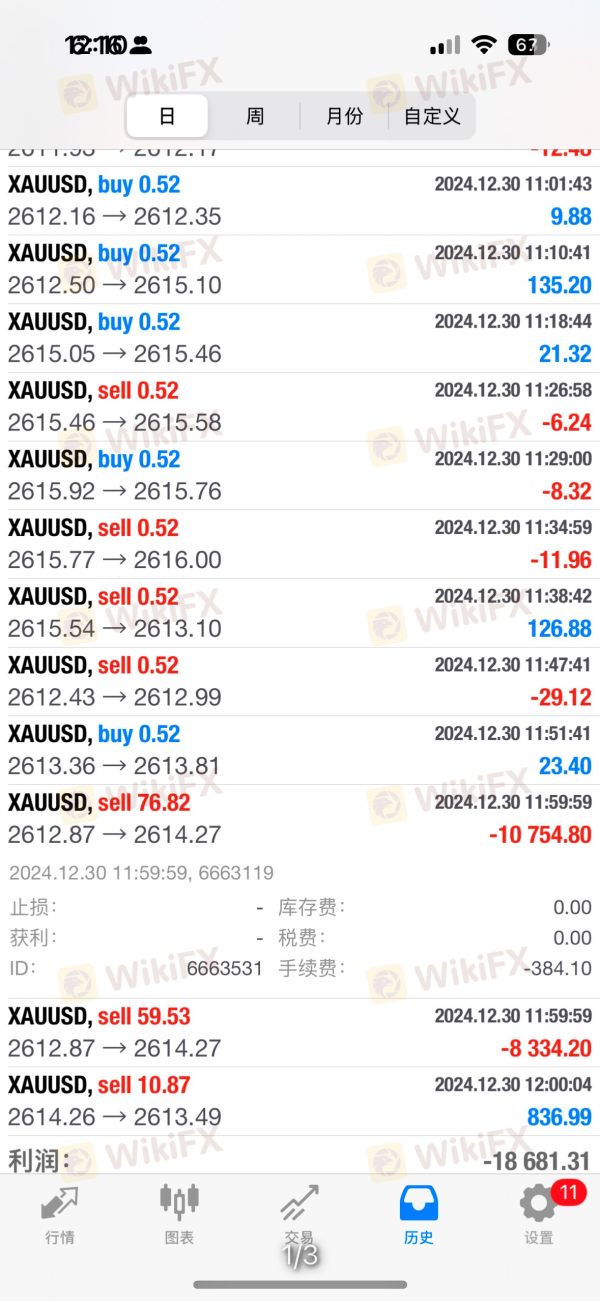
Task: Open the 自定义 custom period option
Action: tap(432, 116)
